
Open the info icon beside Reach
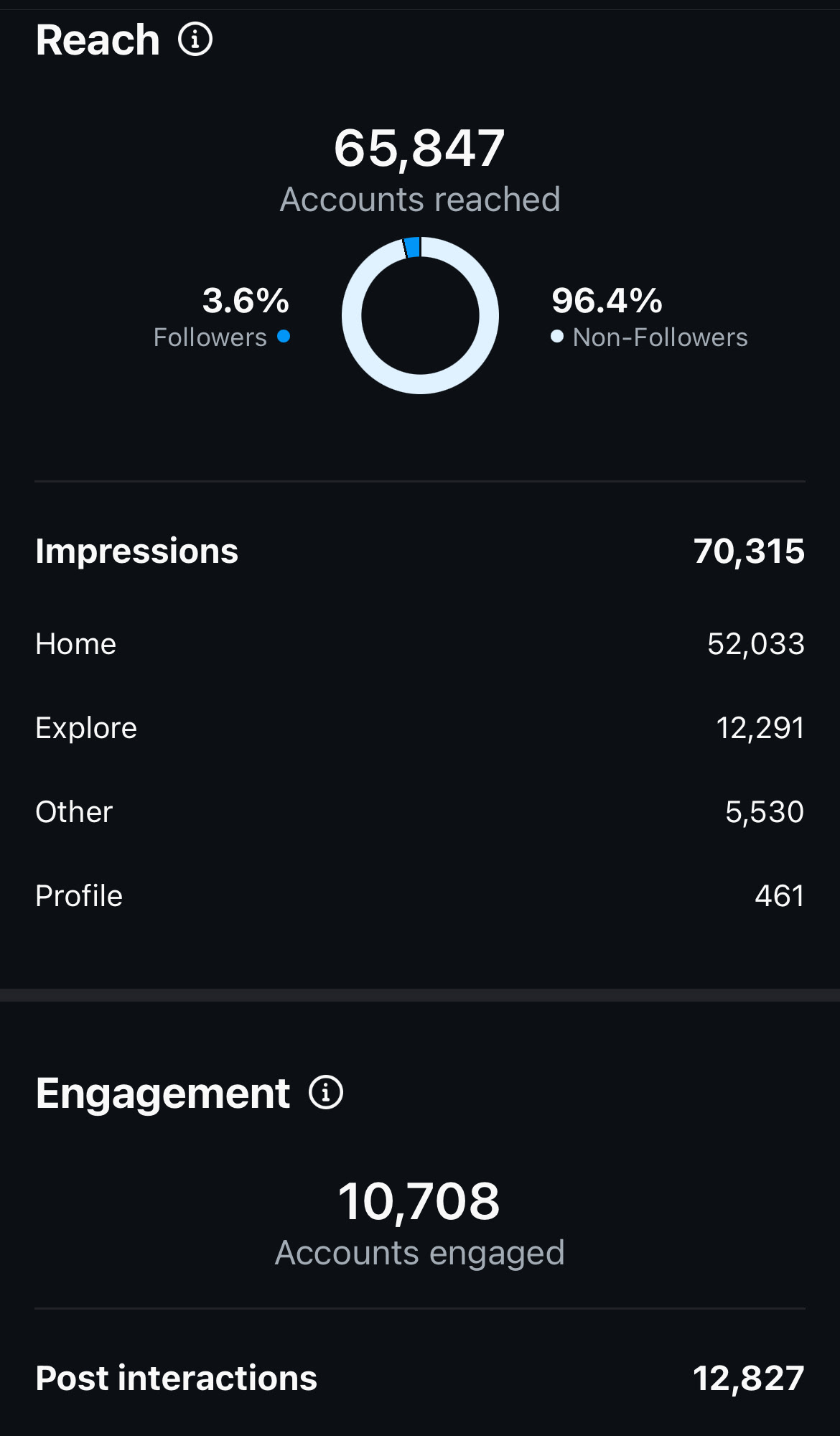[x=195, y=39]
